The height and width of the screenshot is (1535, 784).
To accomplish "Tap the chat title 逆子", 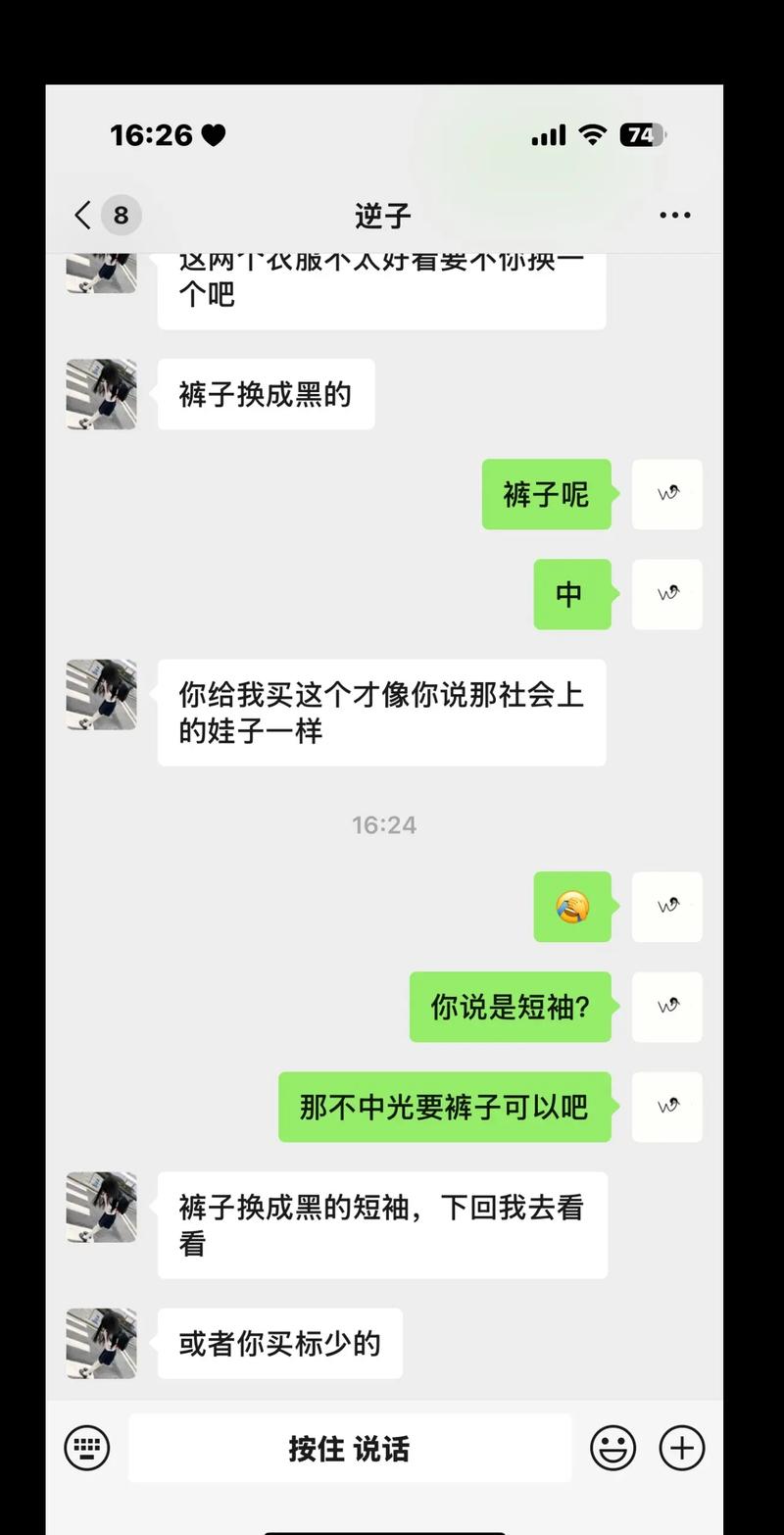I will (381, 215).
